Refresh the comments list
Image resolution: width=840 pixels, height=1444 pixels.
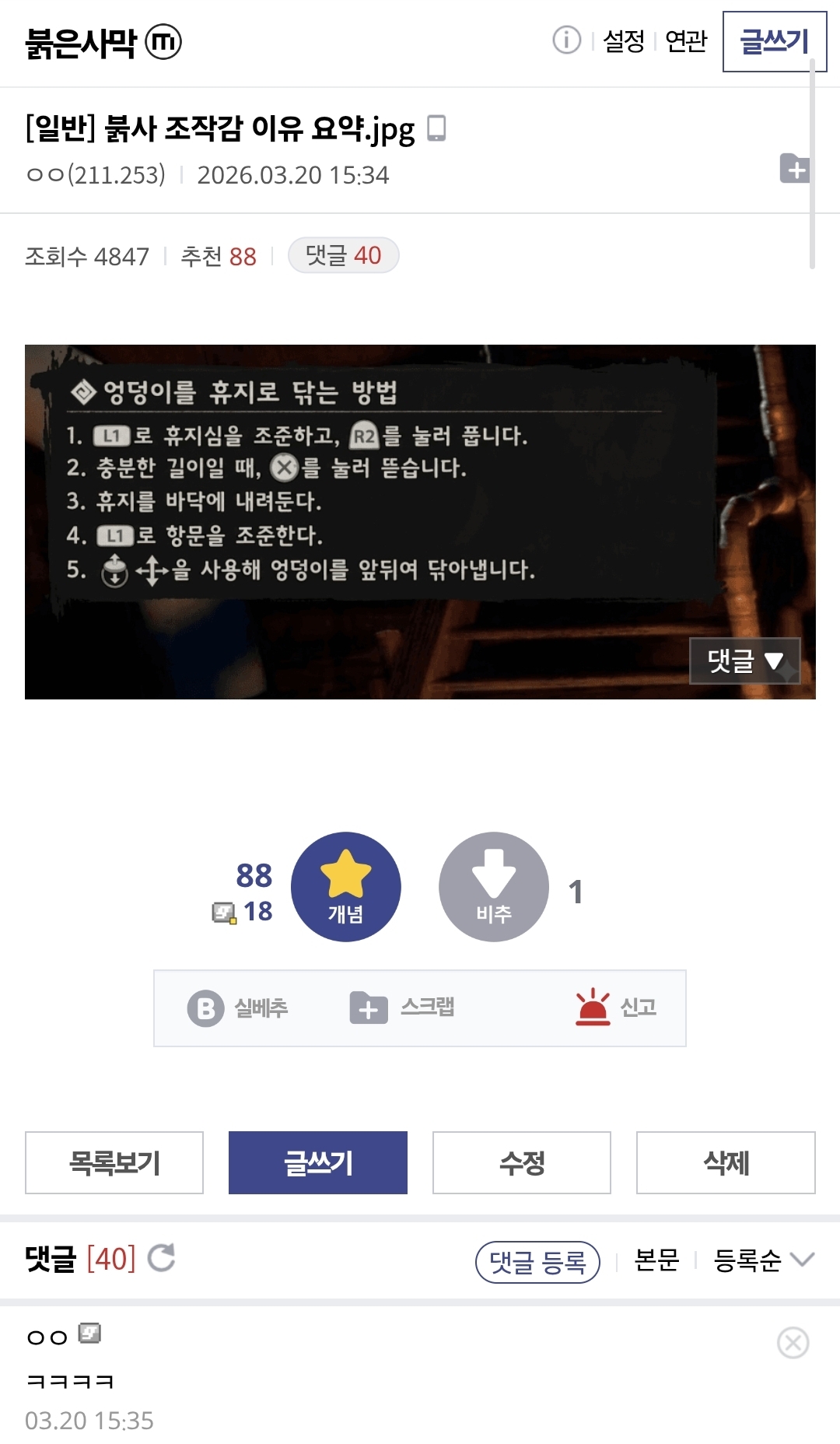pos(161,1257)
